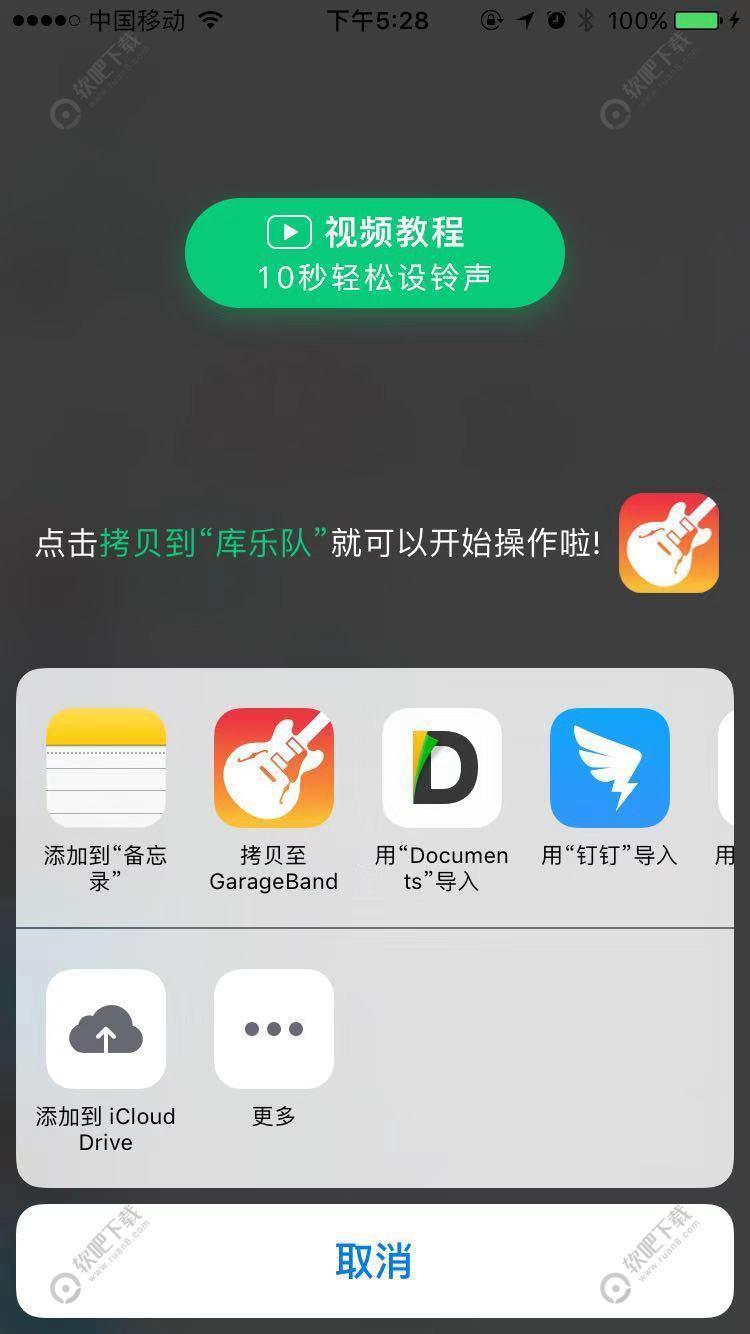Image resolution: width=750 pixels, height=1334 pixels.
Task: Tap the alarm clock icon in the status bar
Action: coord(556,20)
